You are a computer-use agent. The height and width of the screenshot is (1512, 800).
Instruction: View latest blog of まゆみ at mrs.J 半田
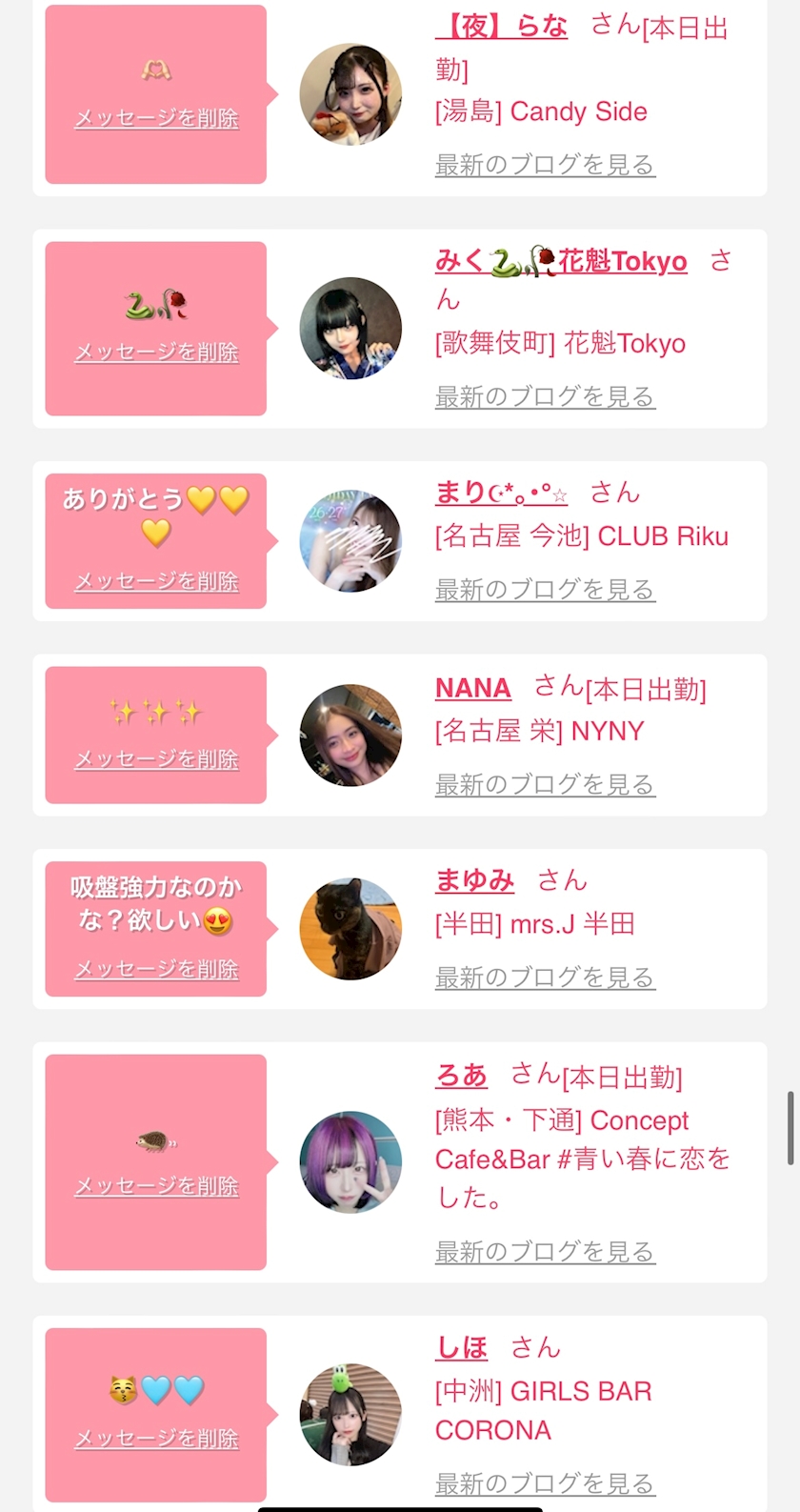(544, 978)
